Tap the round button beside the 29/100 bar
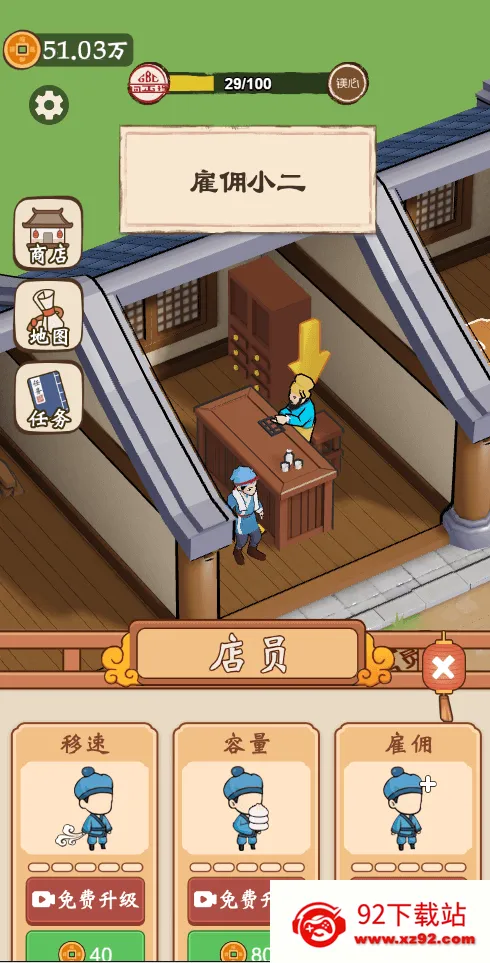This screenshot has height=963, width=490. point(348,83)
